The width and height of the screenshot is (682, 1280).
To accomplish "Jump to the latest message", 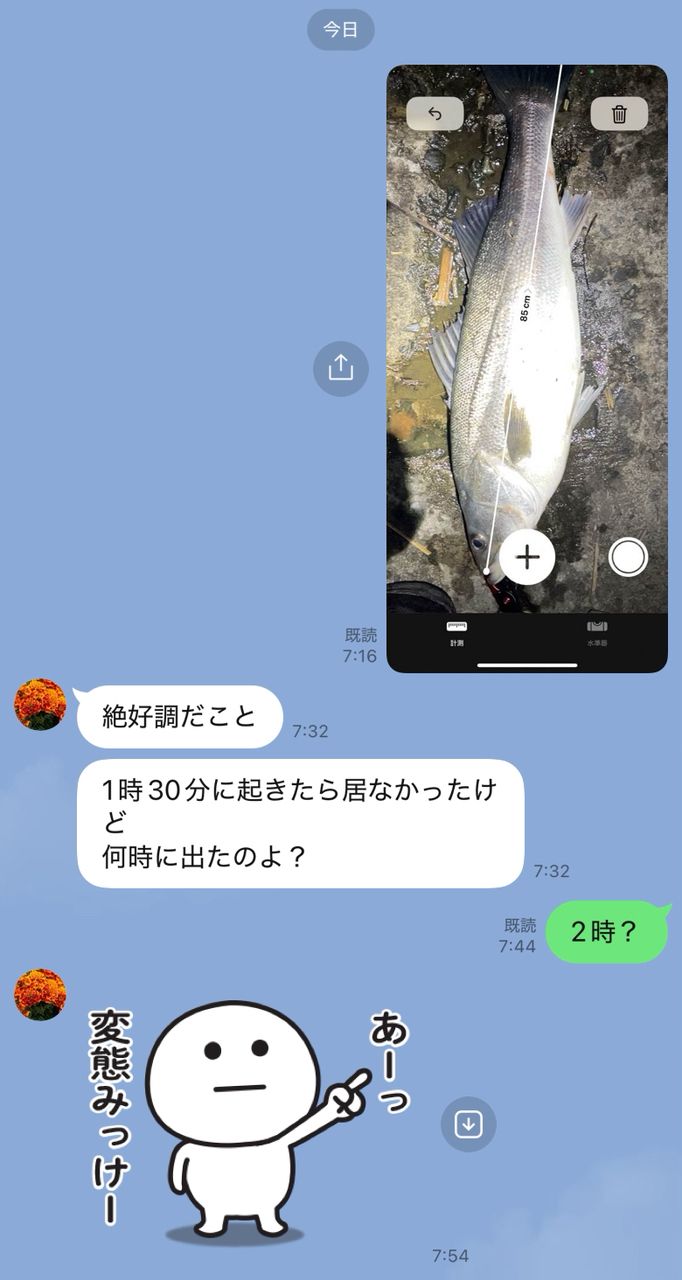I will tap(468, 1124).
